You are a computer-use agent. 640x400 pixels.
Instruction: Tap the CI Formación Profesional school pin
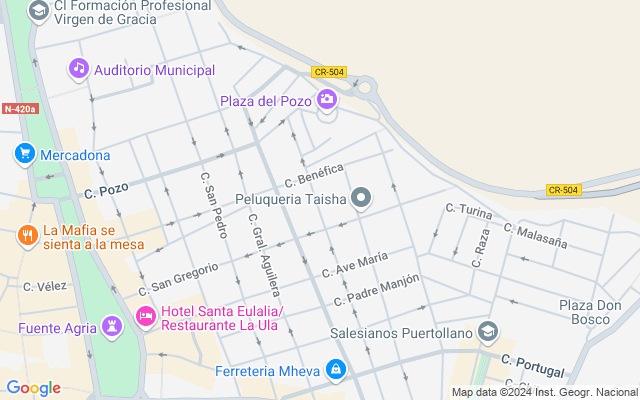(x=39, y=10)
